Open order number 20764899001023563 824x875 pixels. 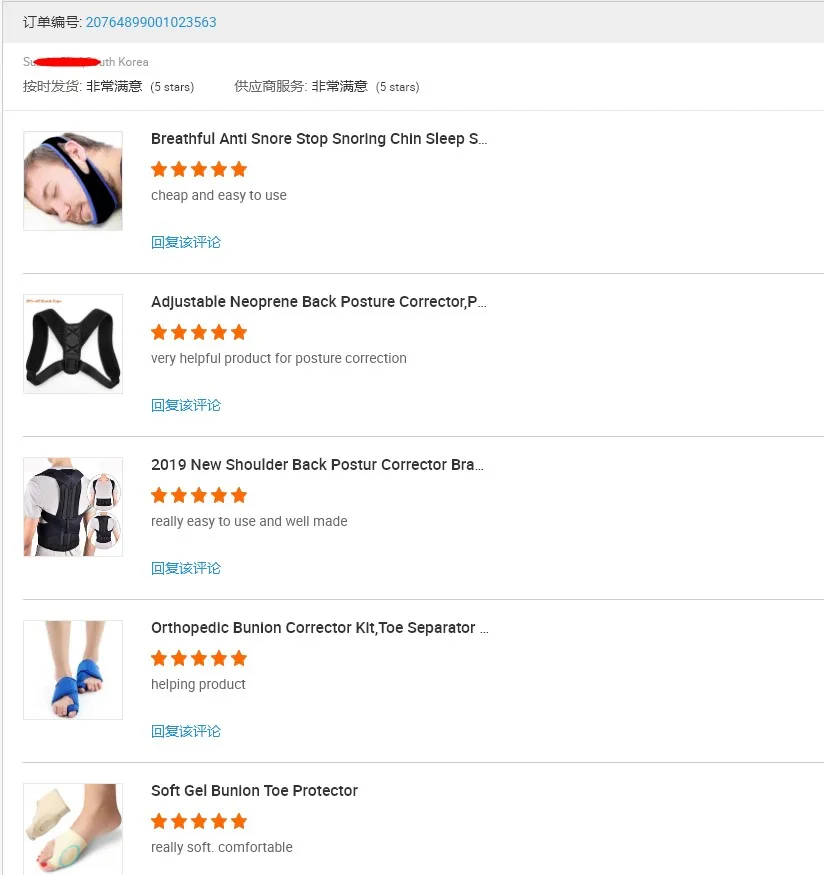[151, 22]
